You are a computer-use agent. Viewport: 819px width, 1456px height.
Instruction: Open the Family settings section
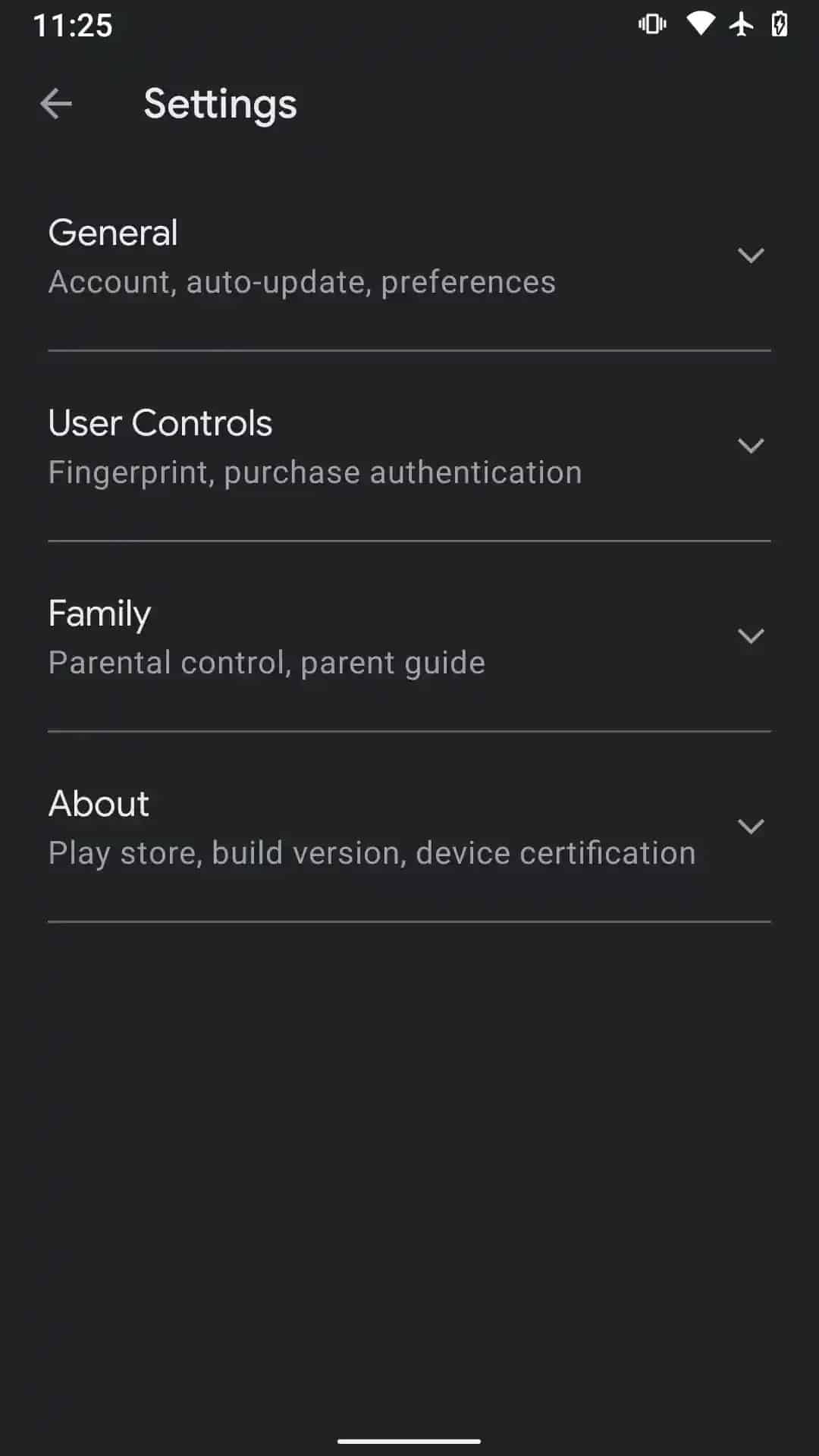tap(409, 637)
